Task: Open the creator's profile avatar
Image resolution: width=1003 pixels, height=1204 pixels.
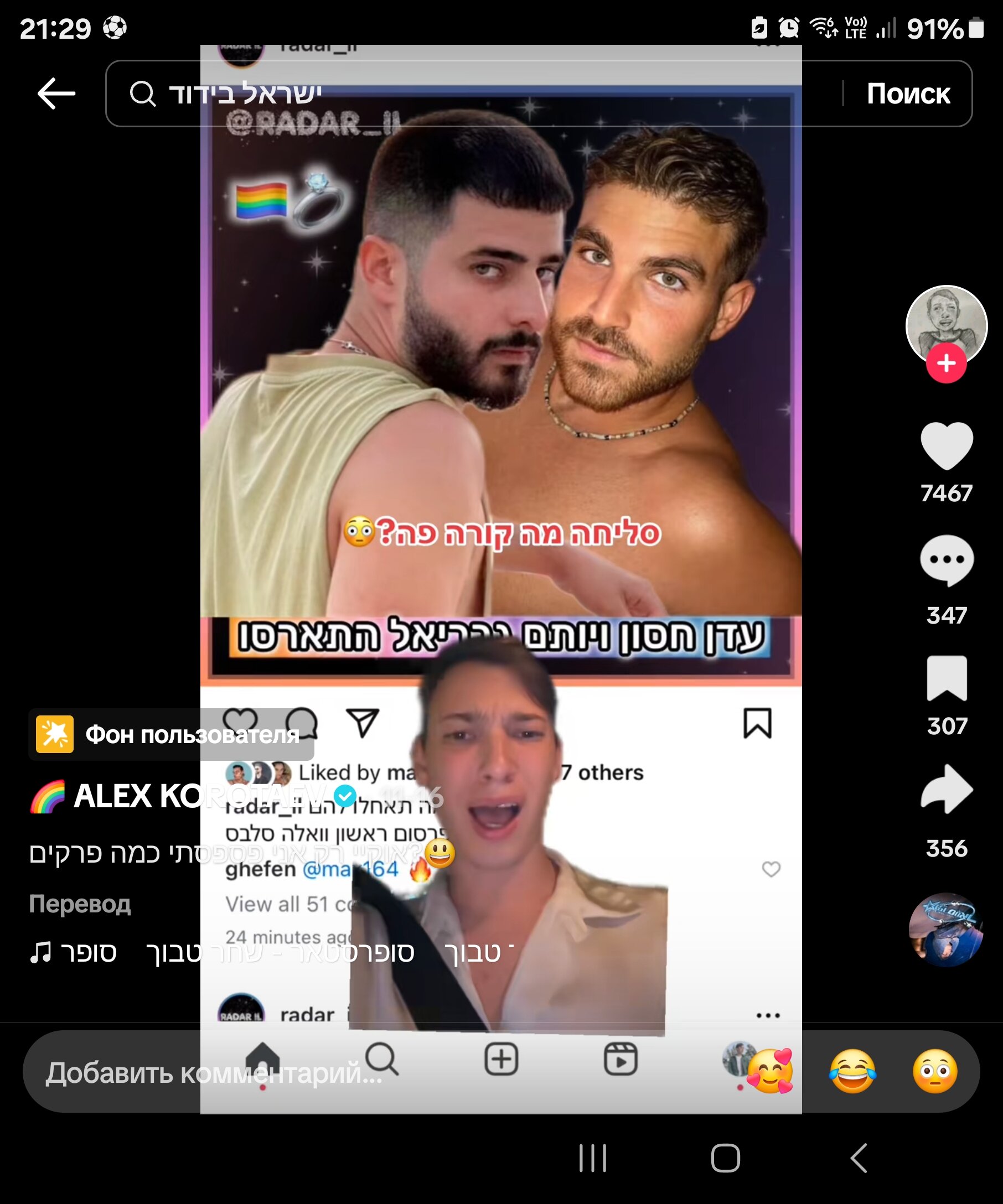Action: (945, 325)
